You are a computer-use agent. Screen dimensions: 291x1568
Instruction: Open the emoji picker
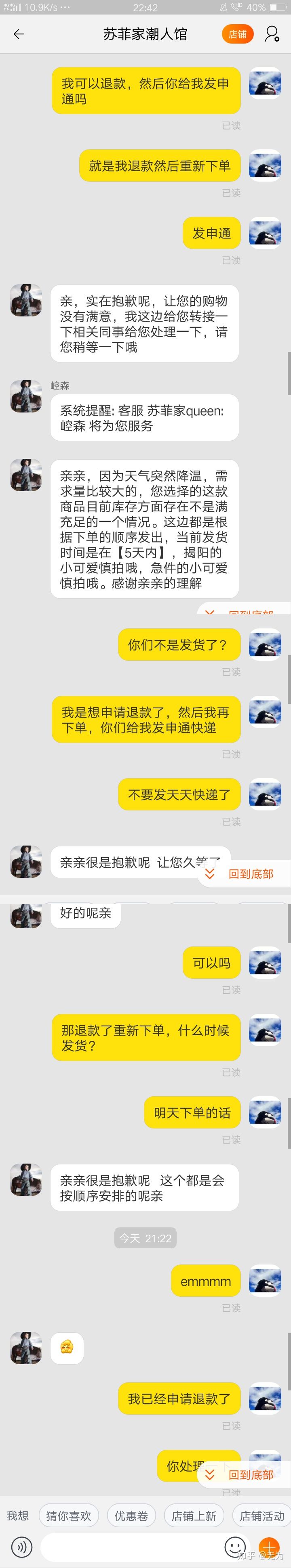pos(235,1546)
